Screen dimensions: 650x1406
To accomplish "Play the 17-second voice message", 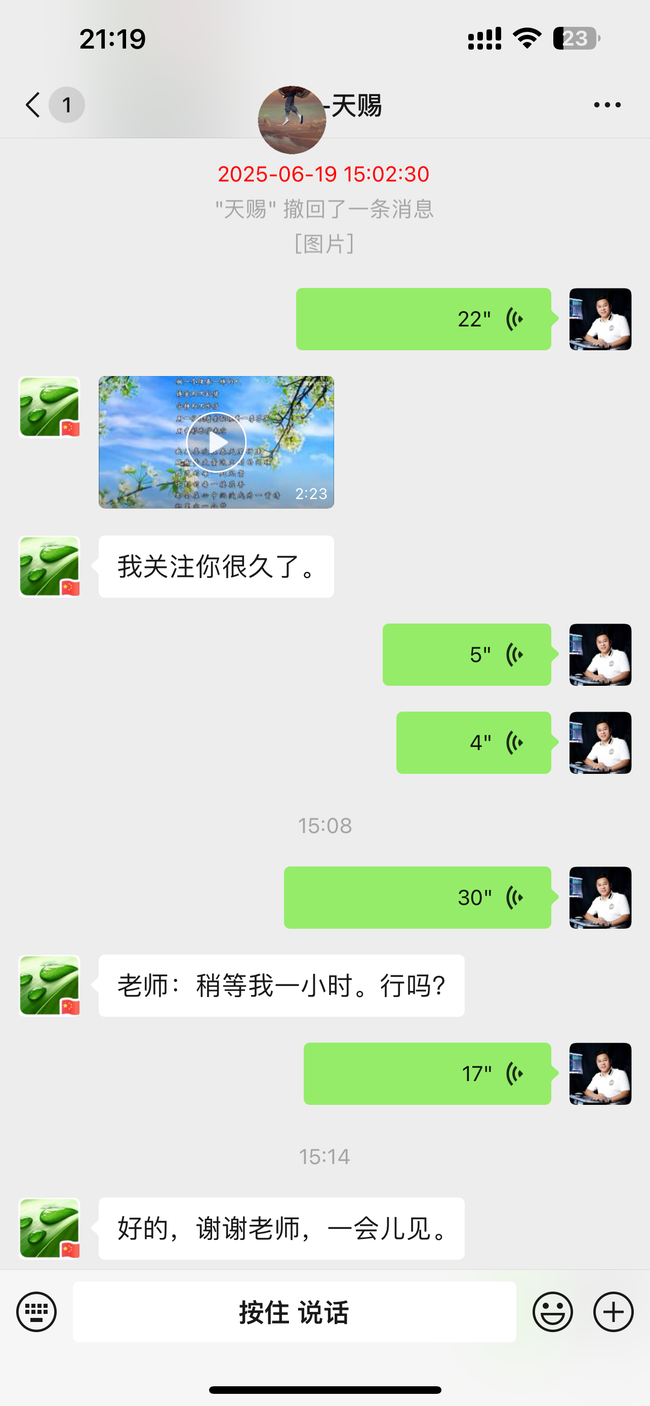I will [x=427, y=1074].
